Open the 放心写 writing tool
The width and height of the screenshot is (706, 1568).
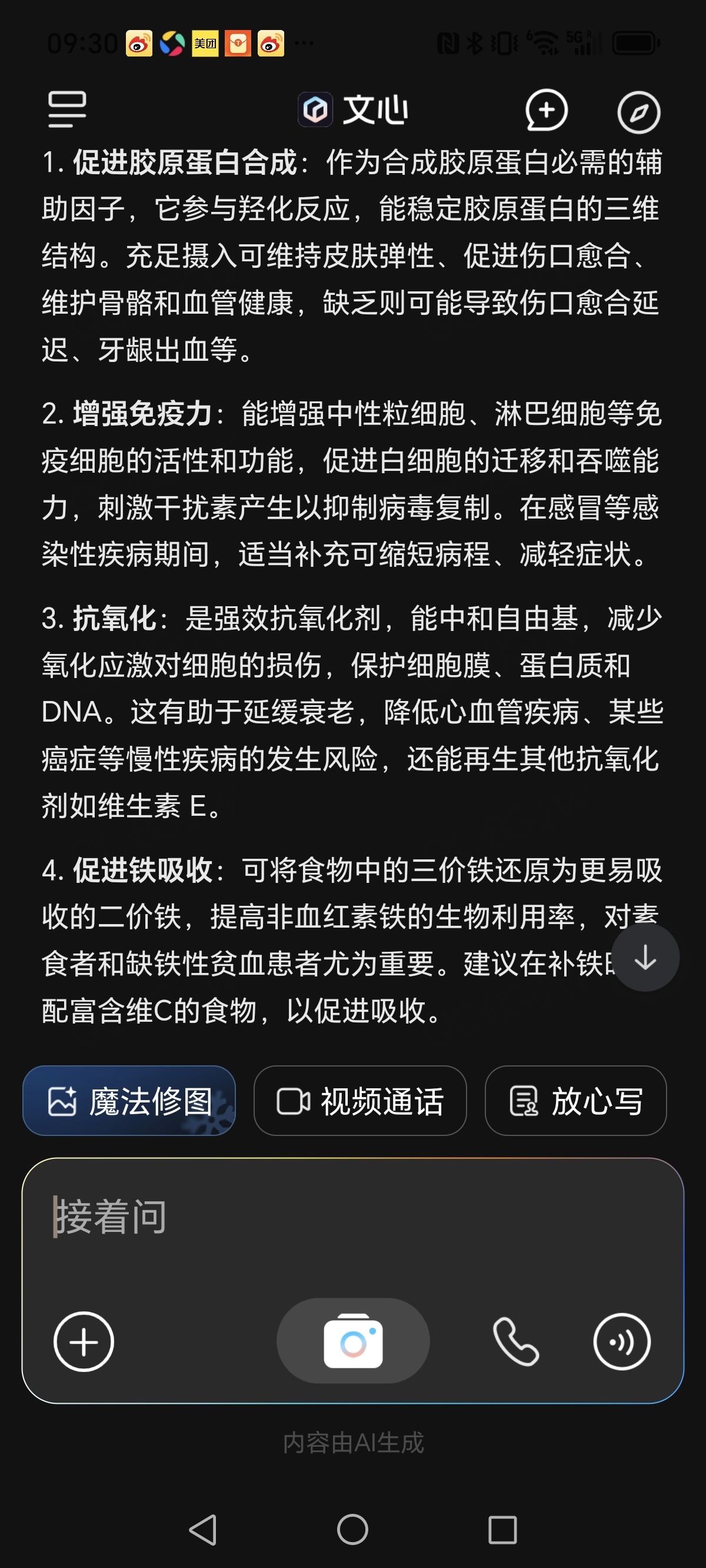pyautogui.click(x=575, y=1101)
